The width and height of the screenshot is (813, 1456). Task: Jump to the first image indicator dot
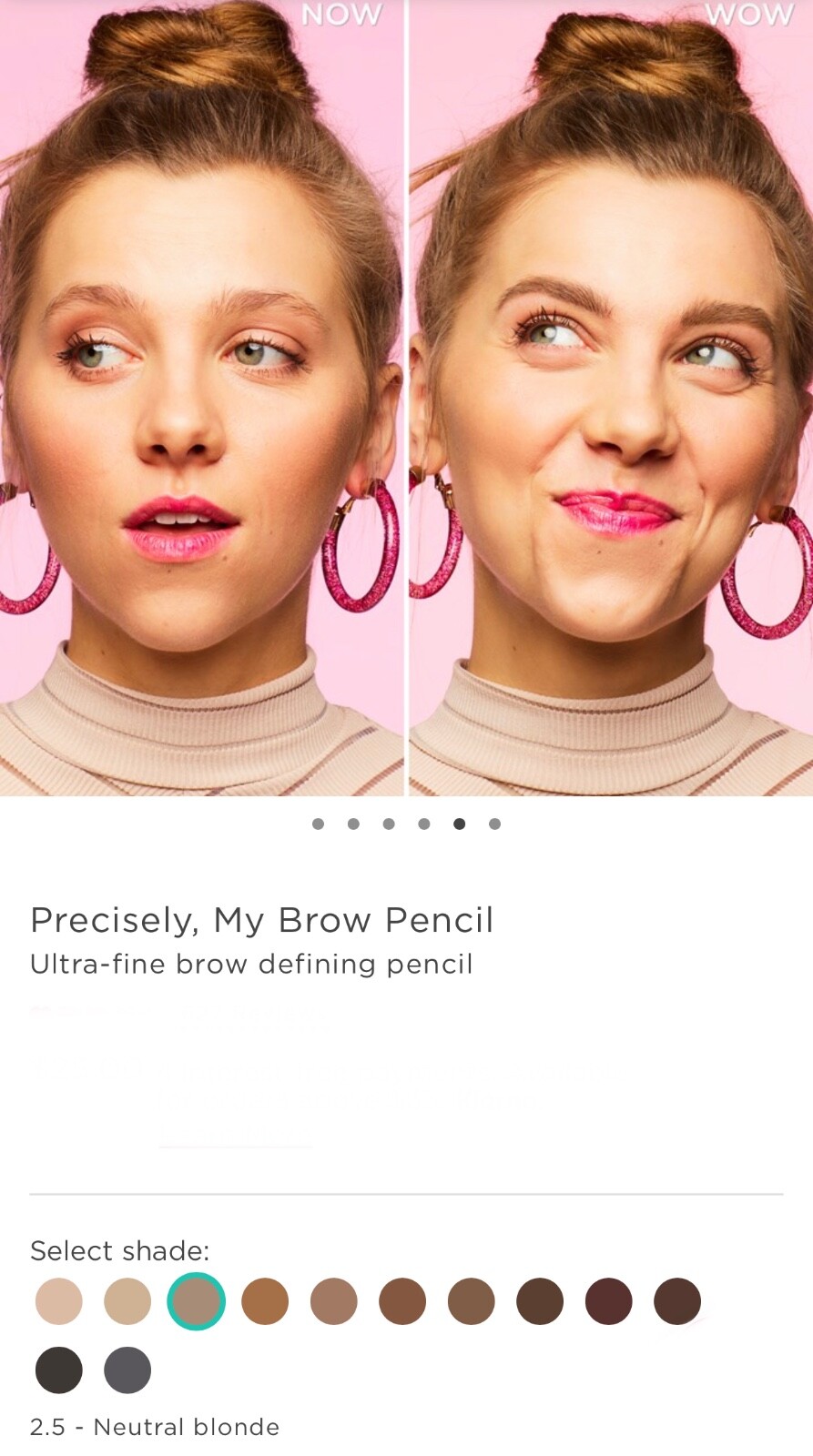318,824
